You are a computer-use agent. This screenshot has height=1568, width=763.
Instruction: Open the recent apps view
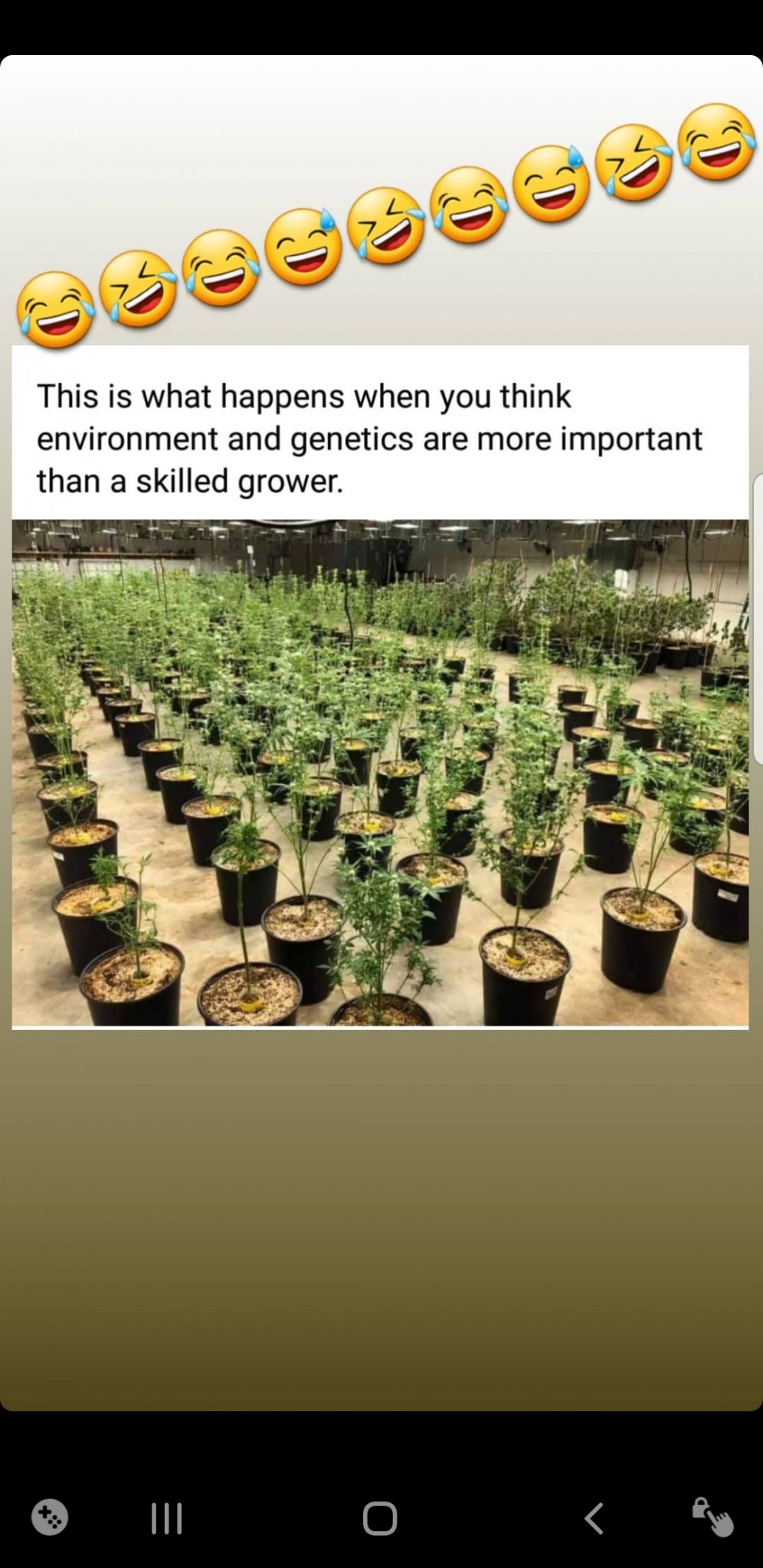click(x=166, y=1518)
